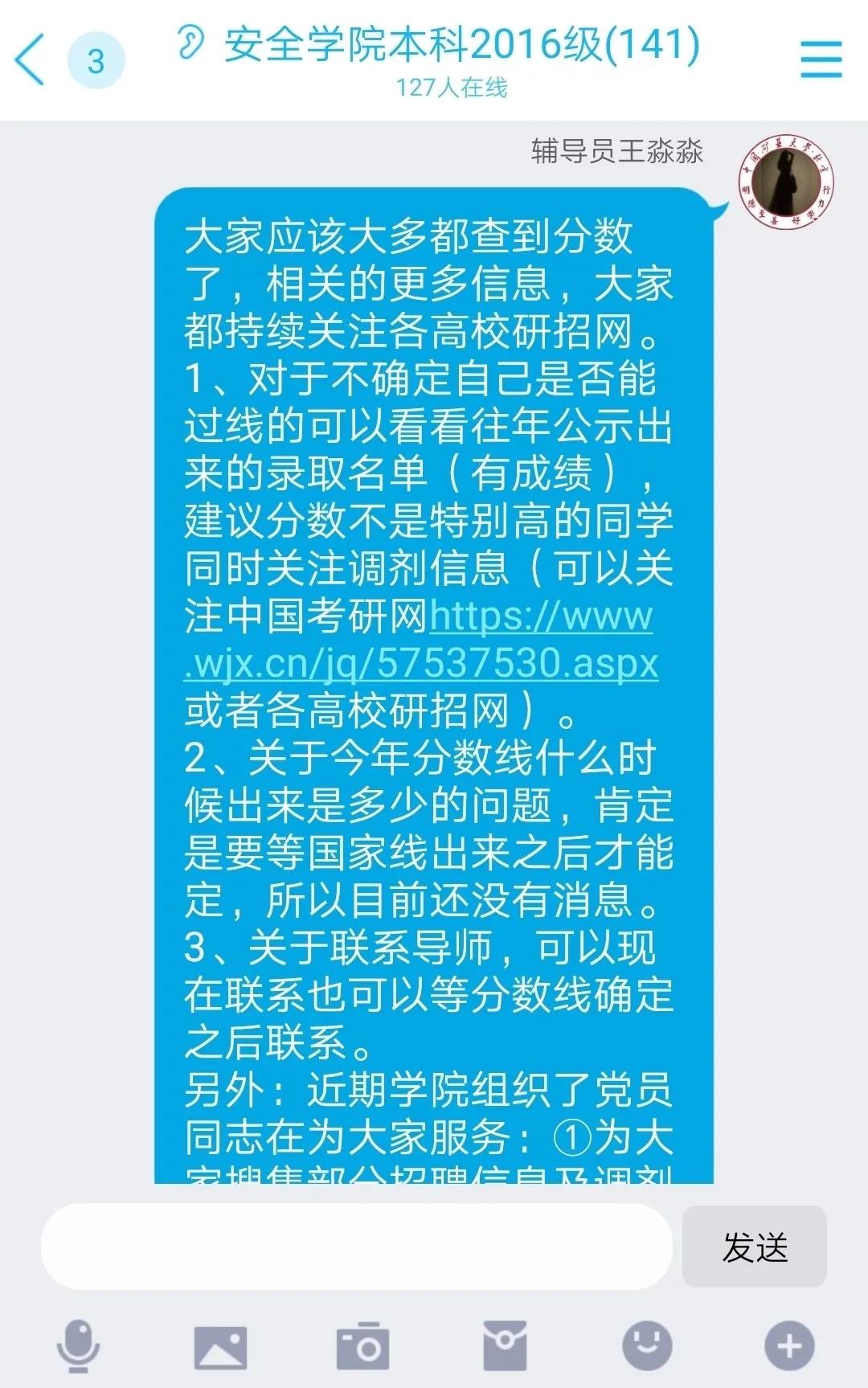Open the wjx.cn link in the message

pyautogui.click(x=422, y=663)
